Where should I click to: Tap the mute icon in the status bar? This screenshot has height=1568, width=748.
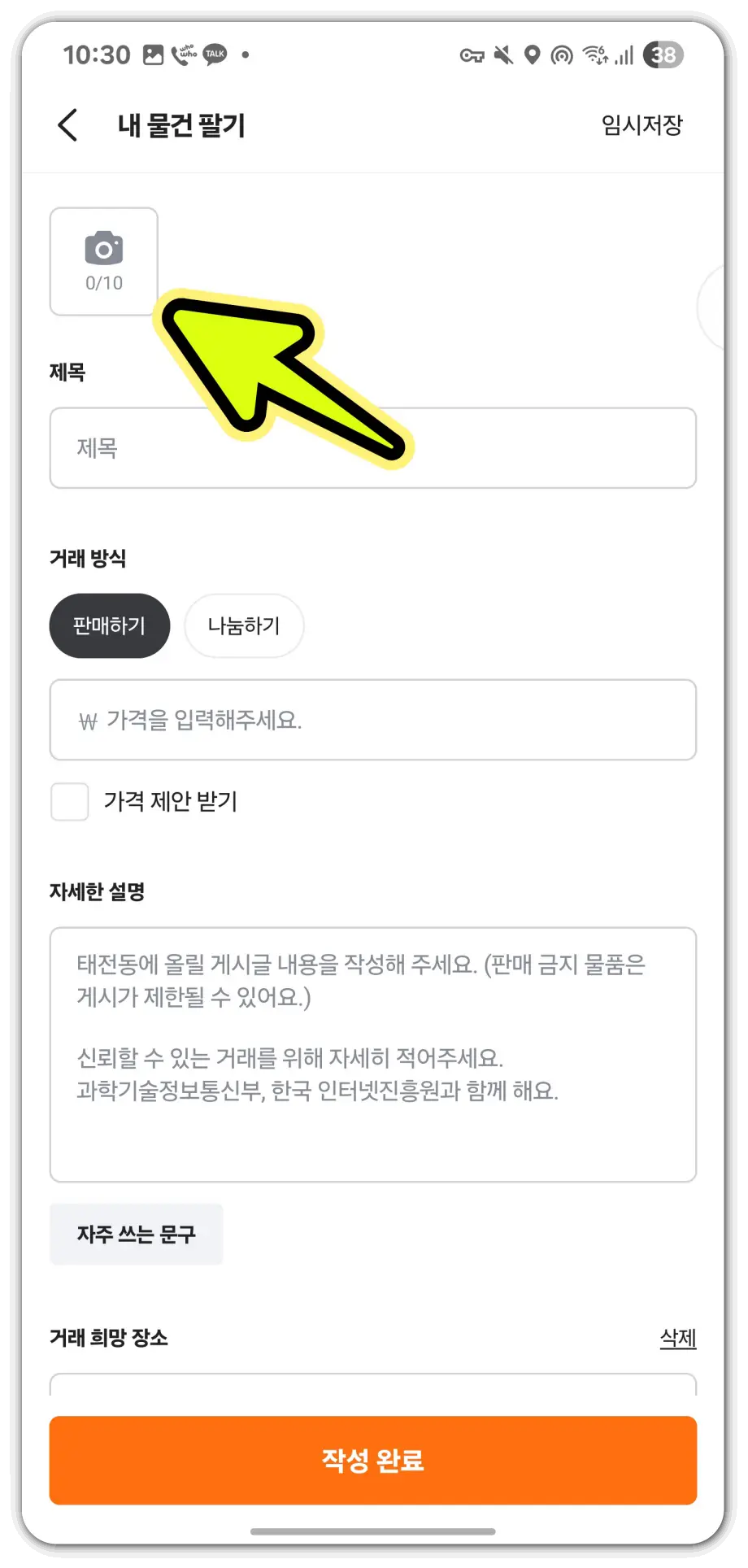click(x=502, y=54)
